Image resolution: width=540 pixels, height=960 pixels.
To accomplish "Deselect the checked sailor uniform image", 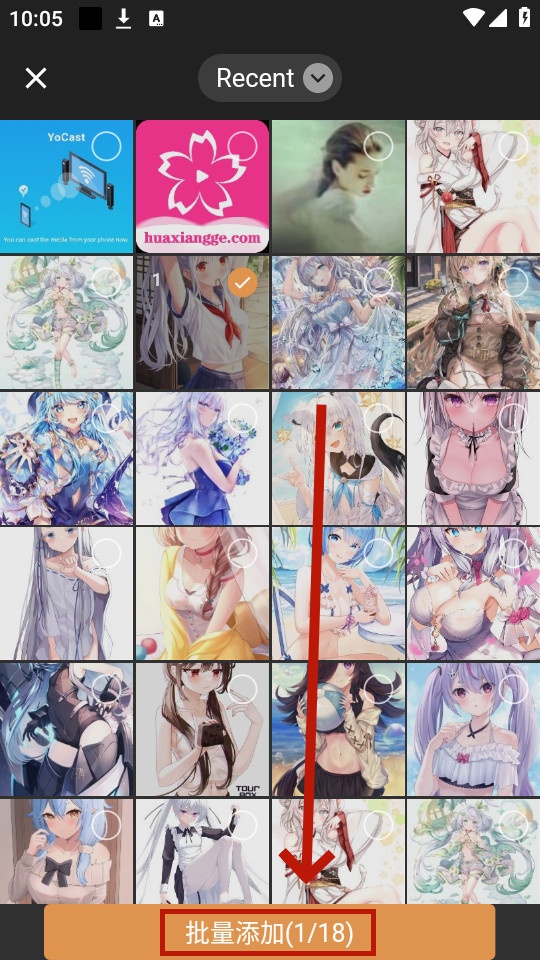I will click(x=242, y=282).
